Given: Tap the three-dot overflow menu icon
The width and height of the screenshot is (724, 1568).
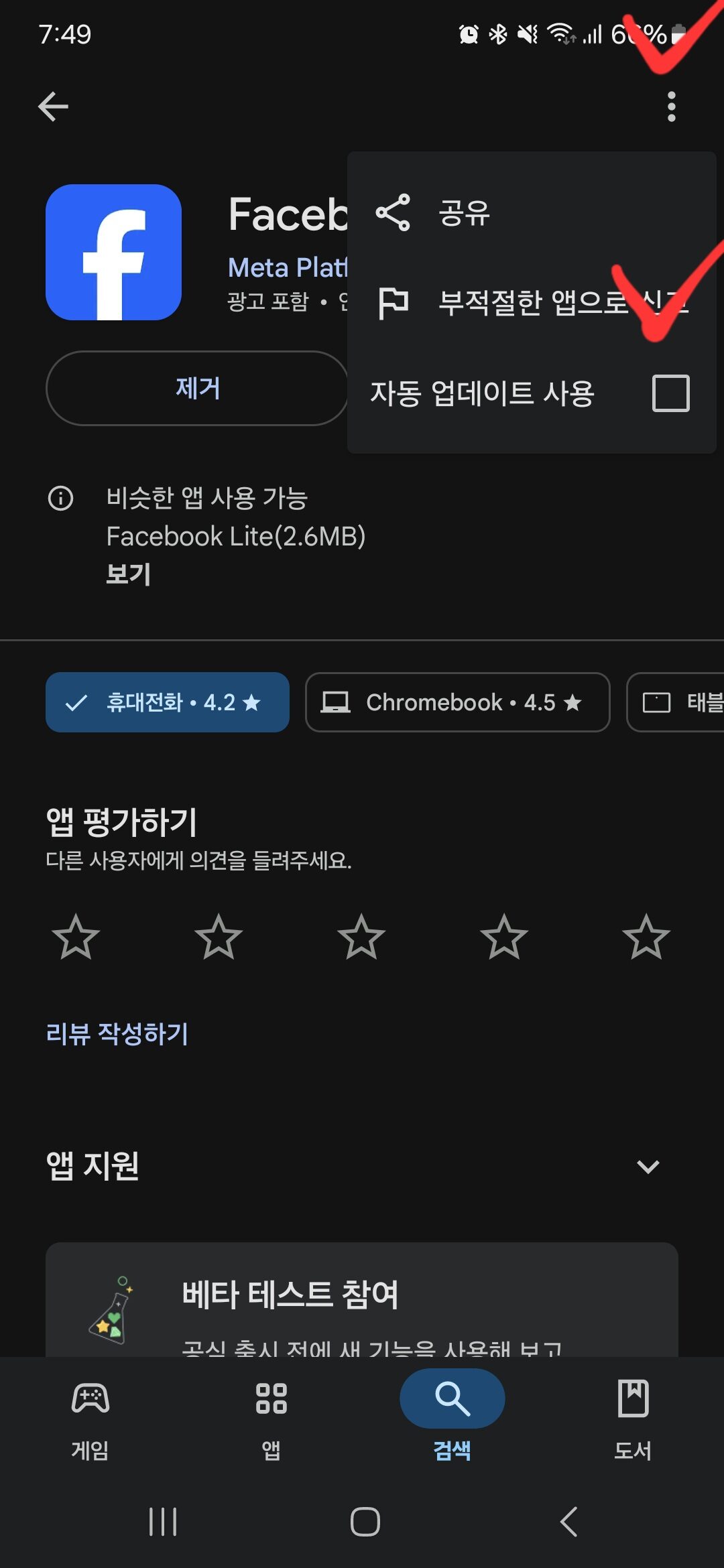Looking at the screenshot, I should click(x=671, y=107).
